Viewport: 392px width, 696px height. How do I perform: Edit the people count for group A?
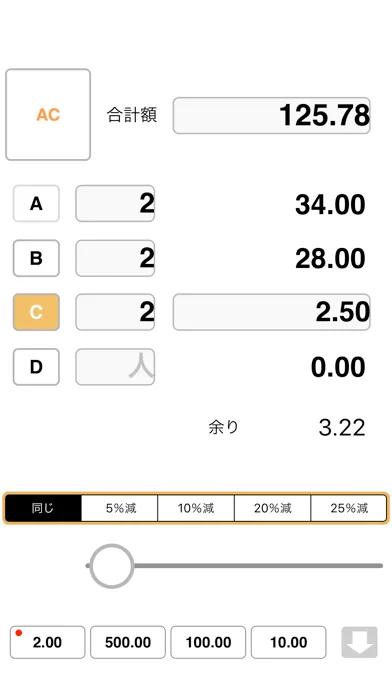[x=115, y=204]
